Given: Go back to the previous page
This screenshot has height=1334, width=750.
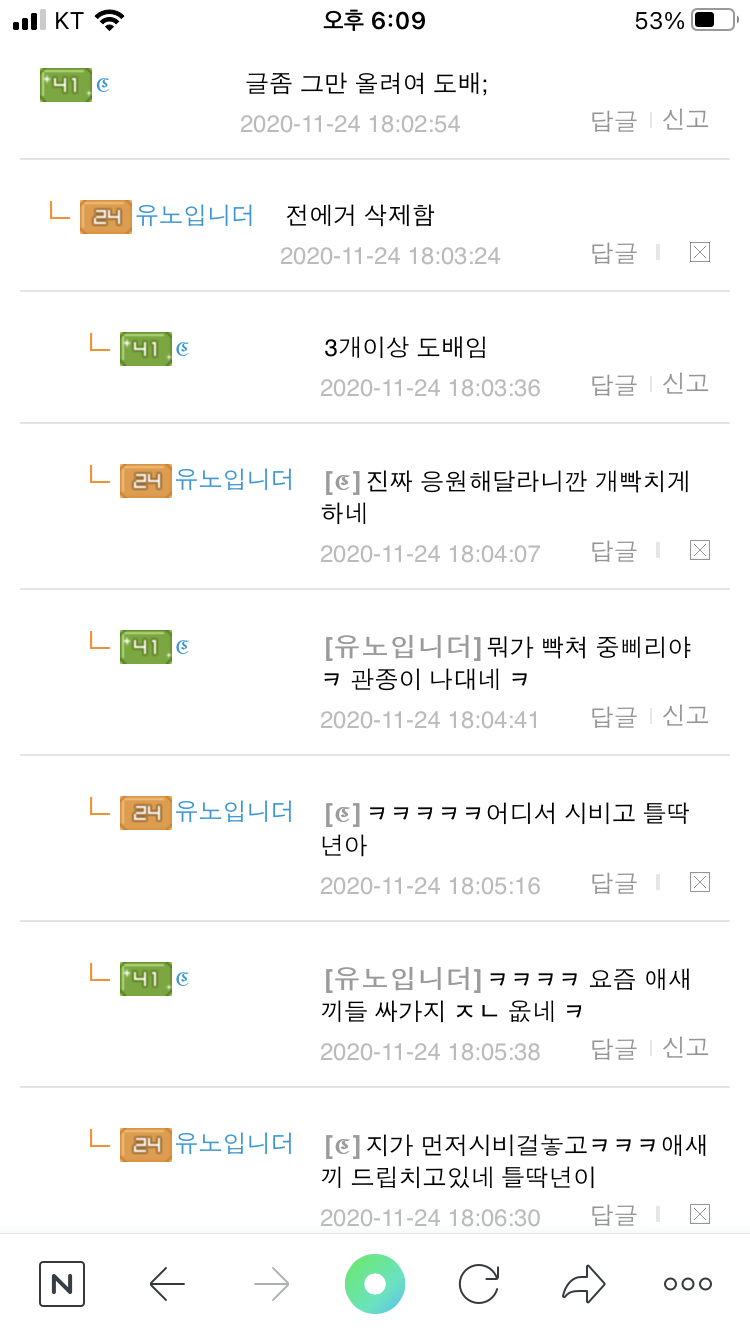Looking at the screenshot, I should [167, 1284].
